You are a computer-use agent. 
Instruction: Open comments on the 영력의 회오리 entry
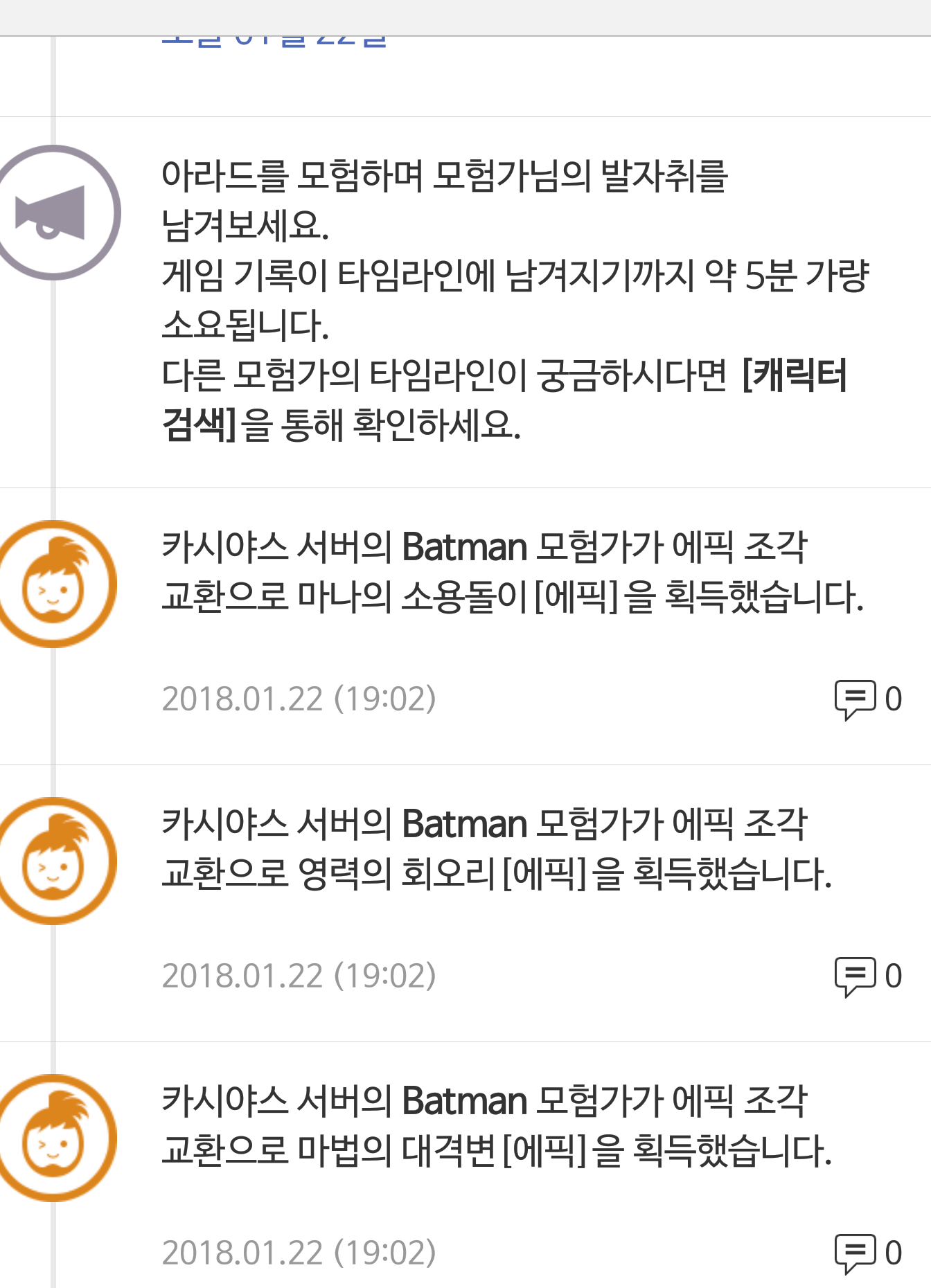pyautogui.click(x=867, y=976)
